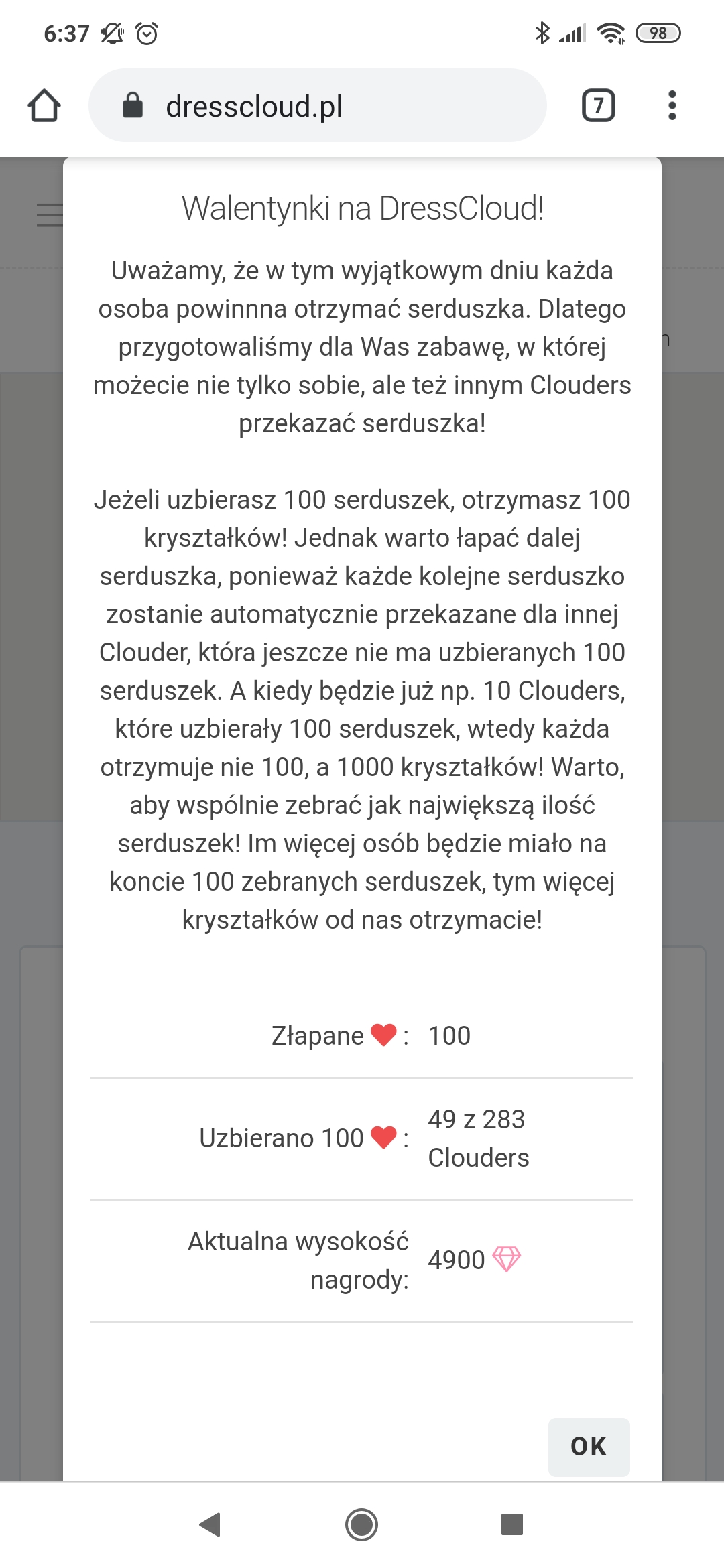
Task: Tap the red heart next to Złapane
Action: point(382,1035)
